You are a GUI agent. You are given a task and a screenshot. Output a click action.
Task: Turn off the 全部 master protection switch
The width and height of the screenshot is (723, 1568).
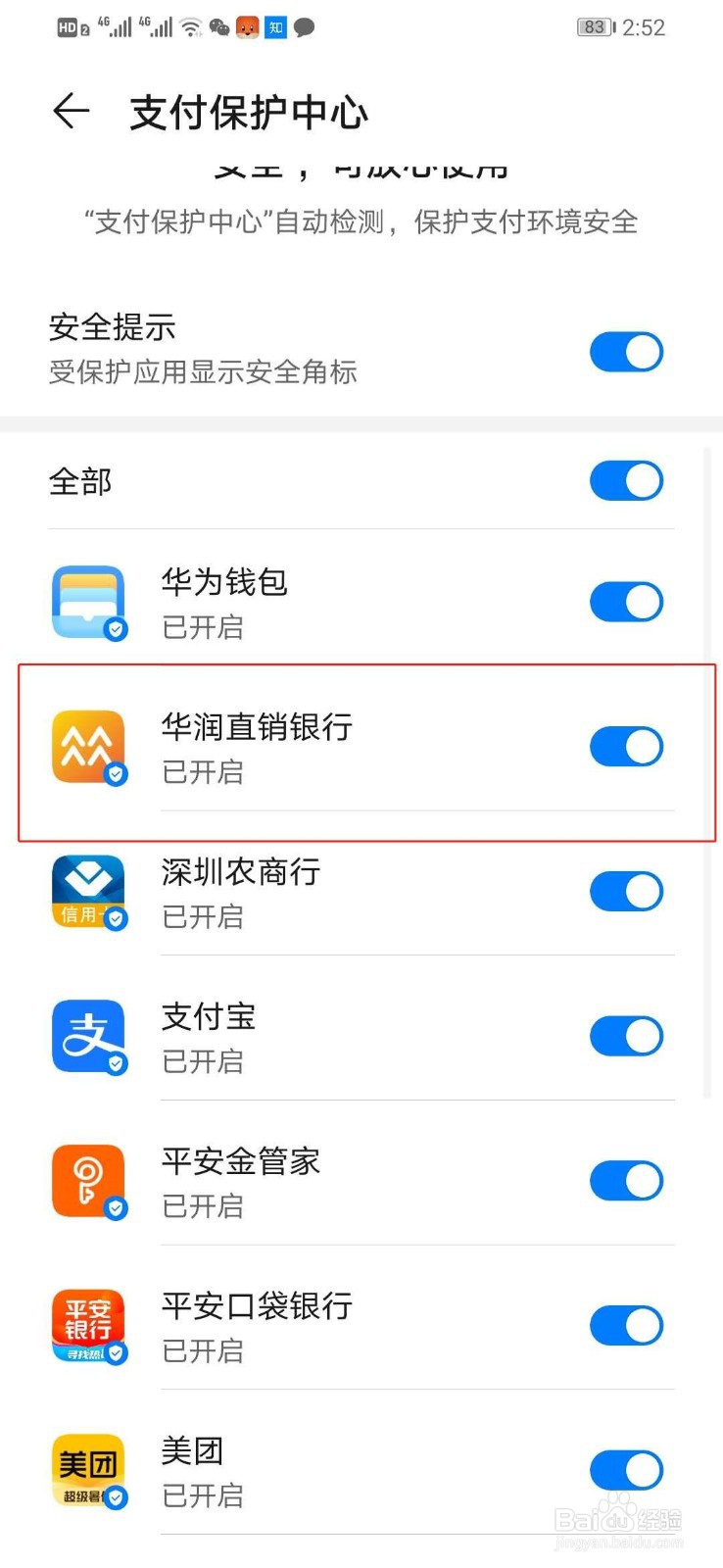626,481
